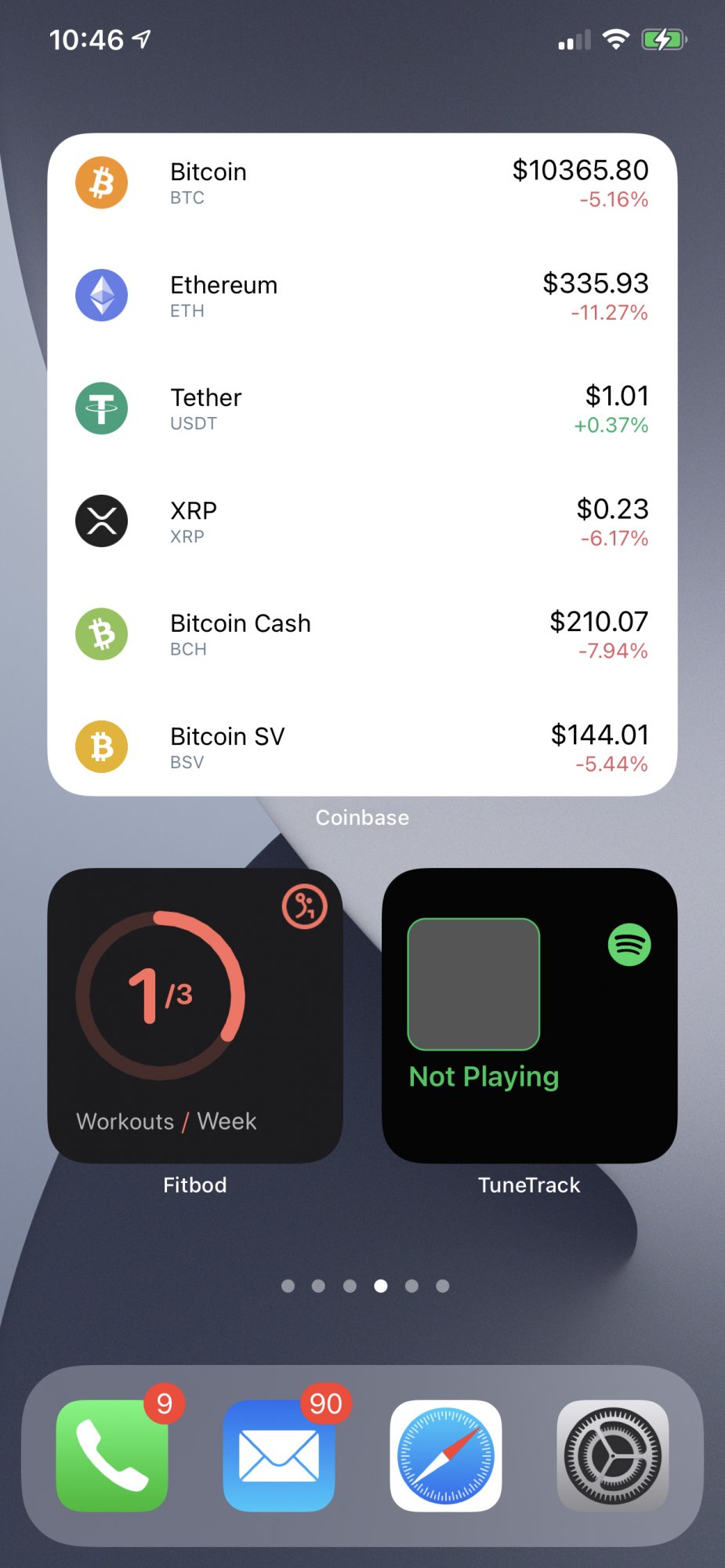
Task: Tap the home screen page indicator dots
Action: pos(365,1286)
